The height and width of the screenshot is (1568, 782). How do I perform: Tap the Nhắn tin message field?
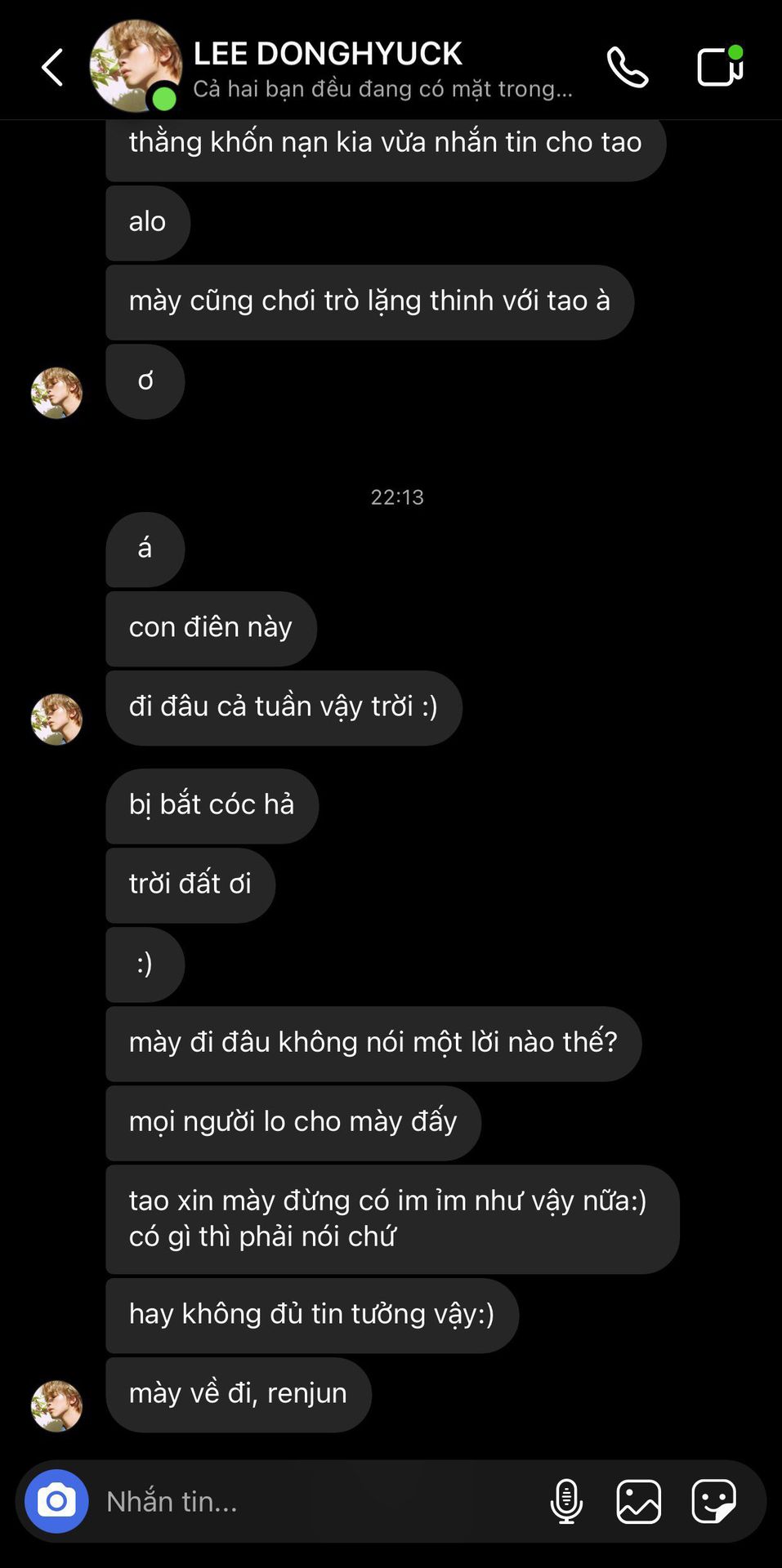pyautogui.click(x=319, y=1501)
